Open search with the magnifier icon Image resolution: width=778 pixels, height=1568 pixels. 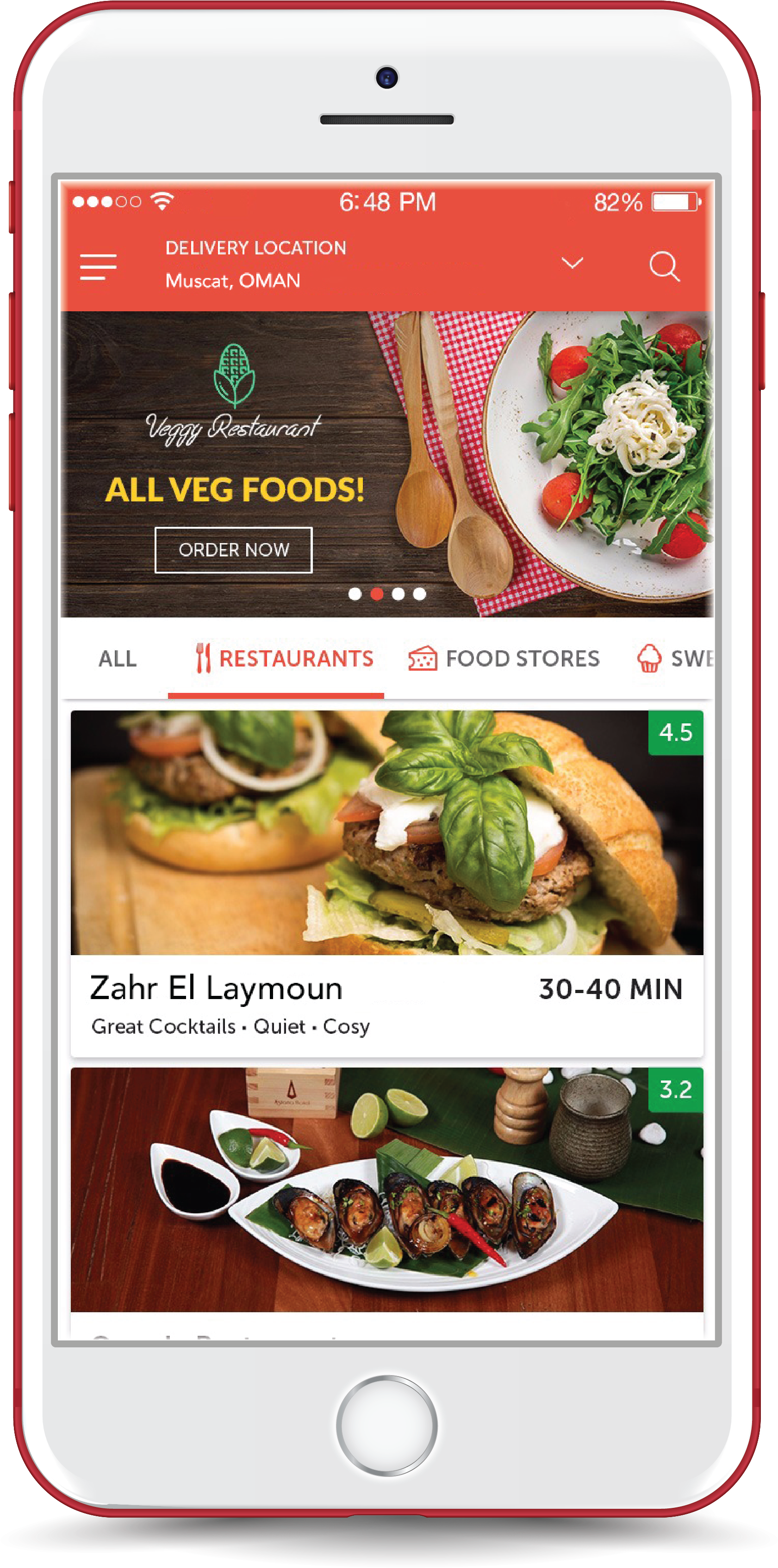(664, 266)
